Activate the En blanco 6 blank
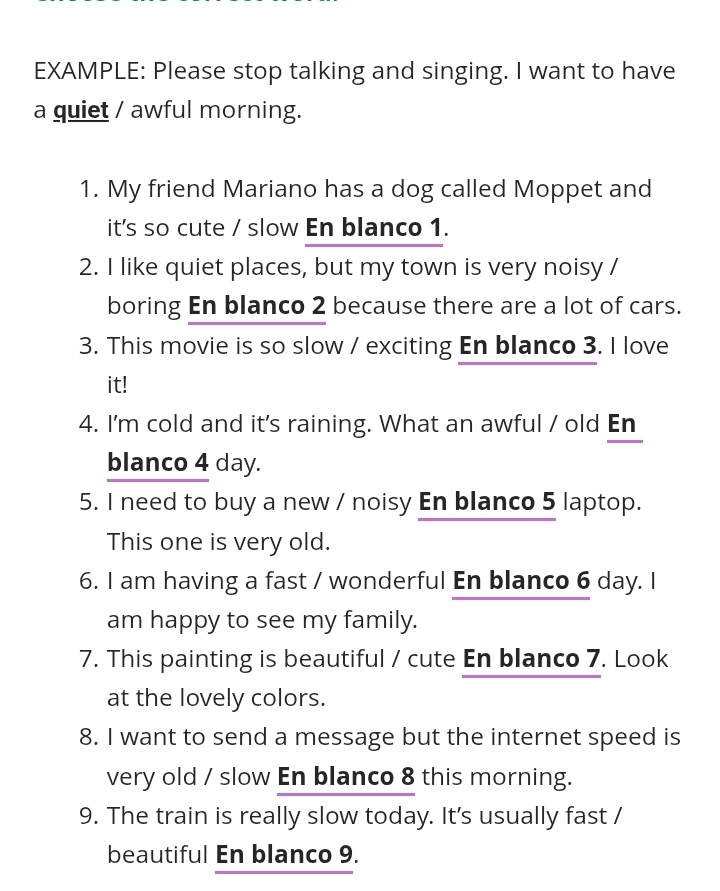 pos(521,581)
